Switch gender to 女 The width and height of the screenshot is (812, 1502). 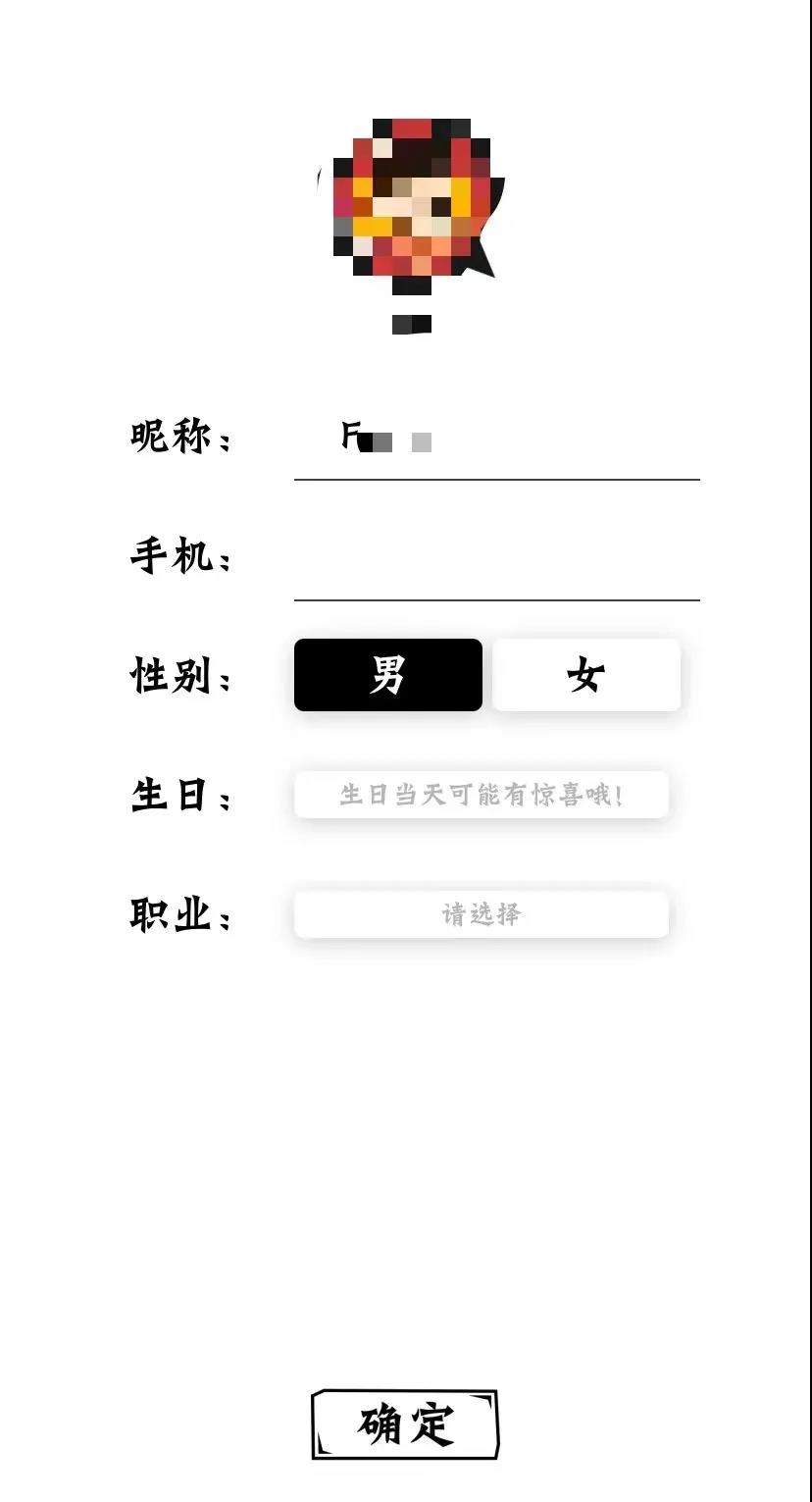[x=585, y=675]
